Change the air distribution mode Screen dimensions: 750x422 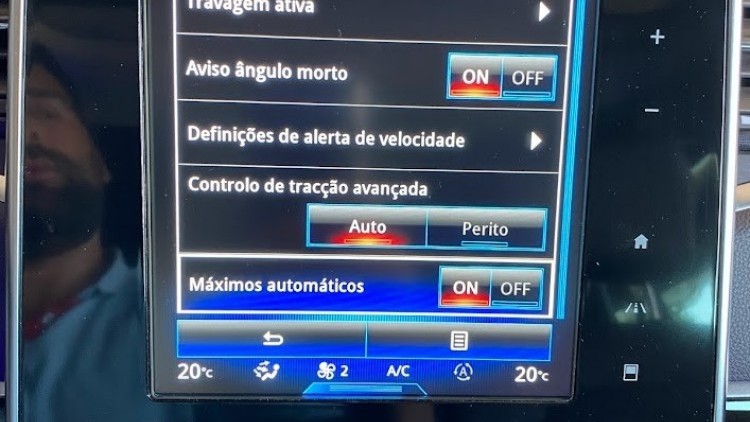[267, 372]
